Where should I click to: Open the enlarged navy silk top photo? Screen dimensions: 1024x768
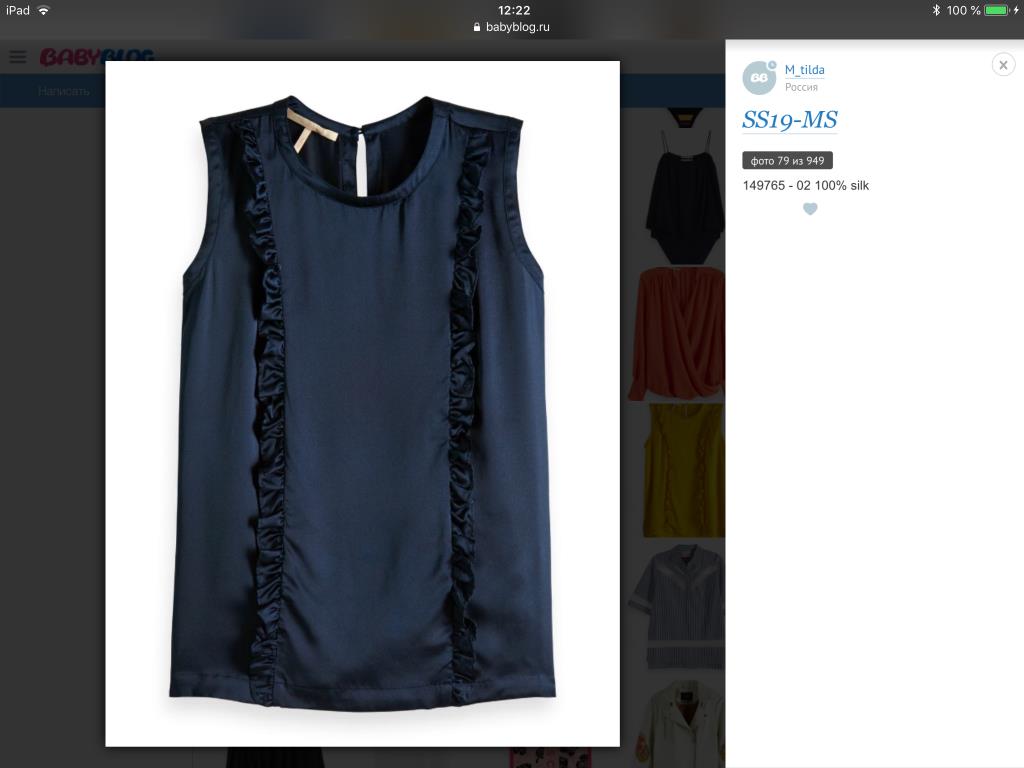(x=362, y=403)
